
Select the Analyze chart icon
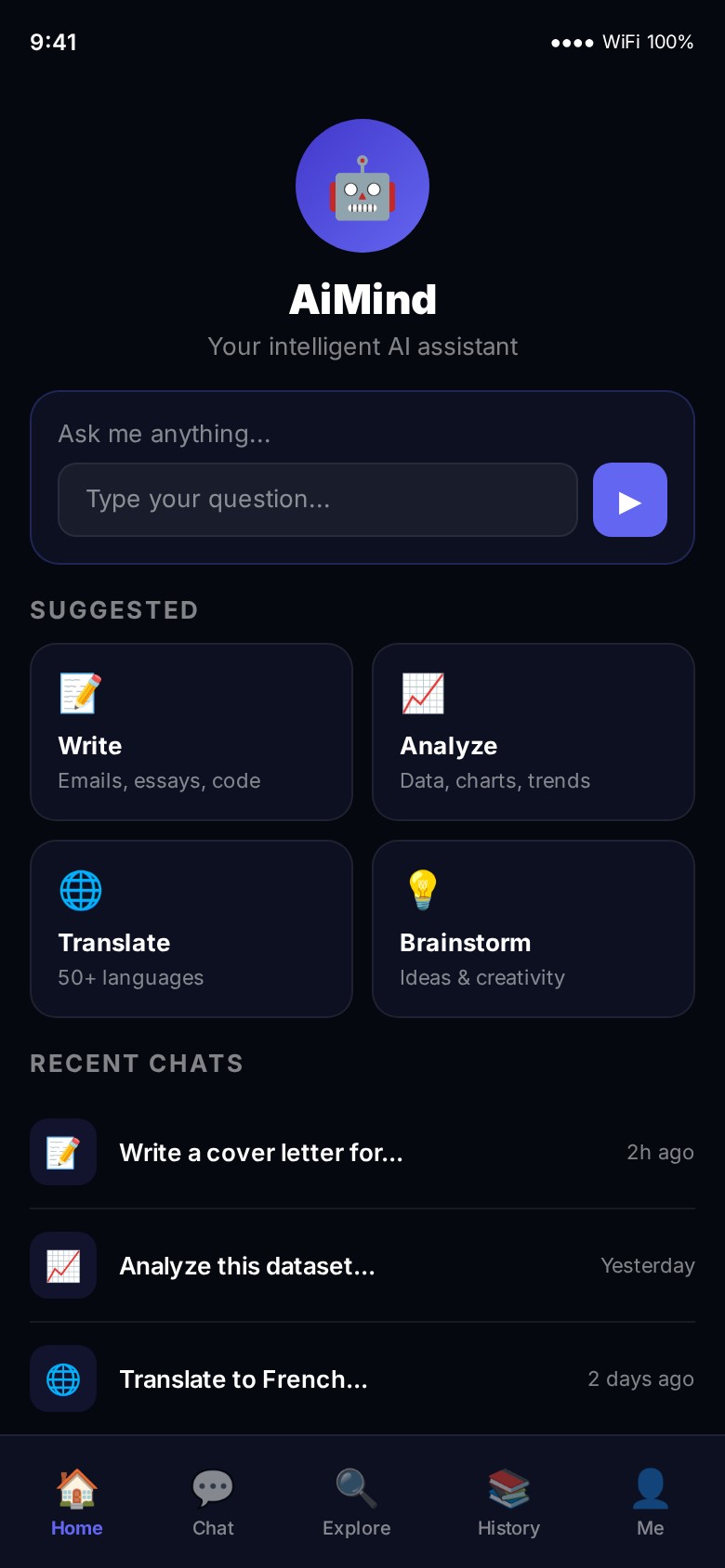pos(423,693)
